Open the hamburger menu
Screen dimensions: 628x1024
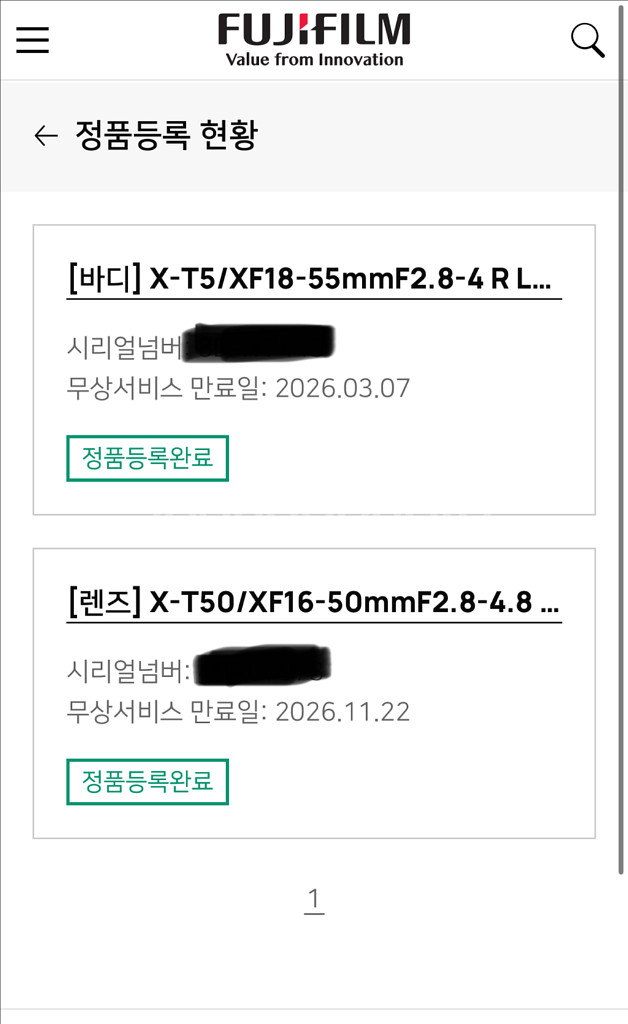[x=32, y=39]
